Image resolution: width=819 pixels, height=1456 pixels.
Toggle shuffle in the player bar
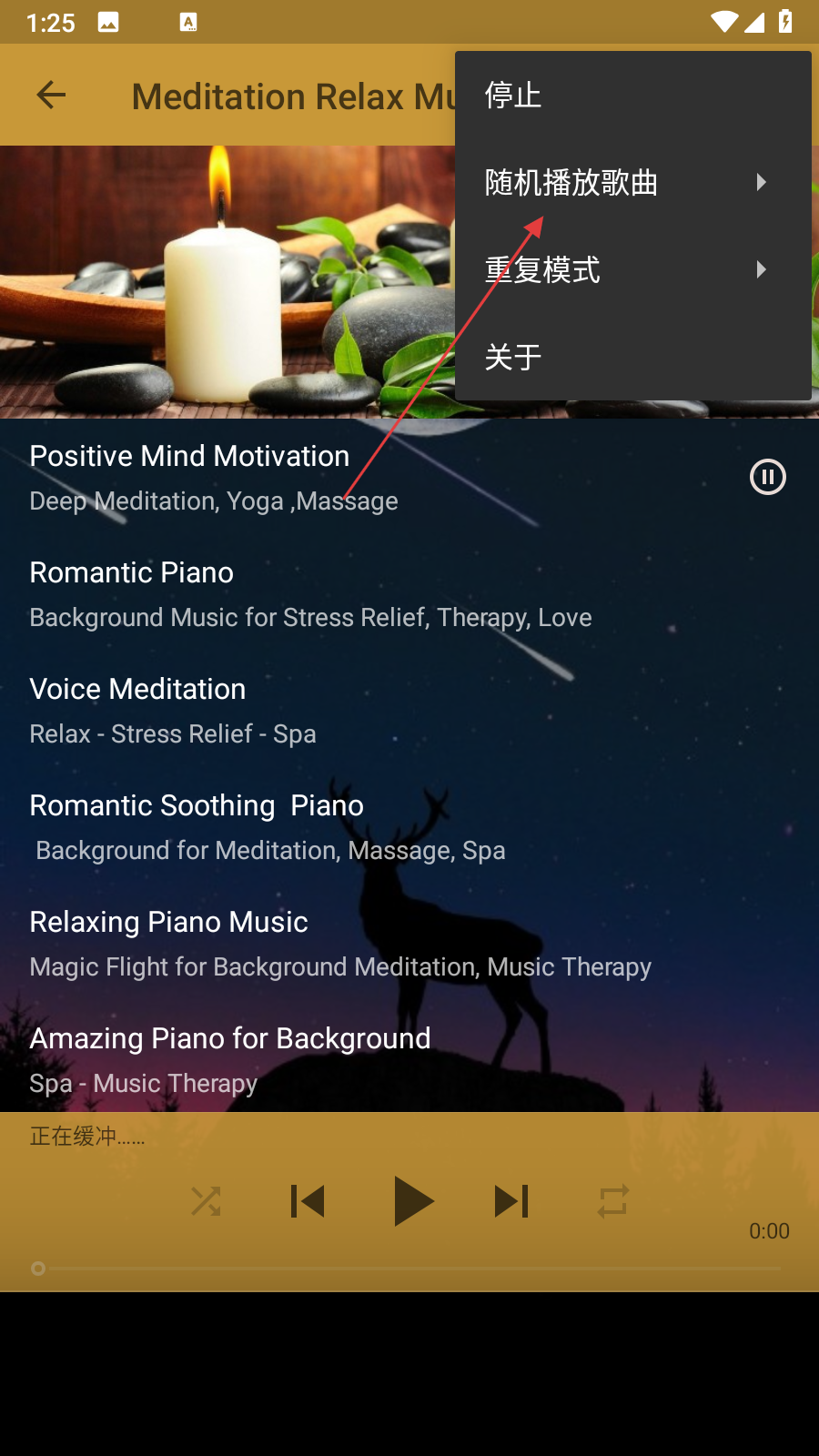coord(206,1201)
